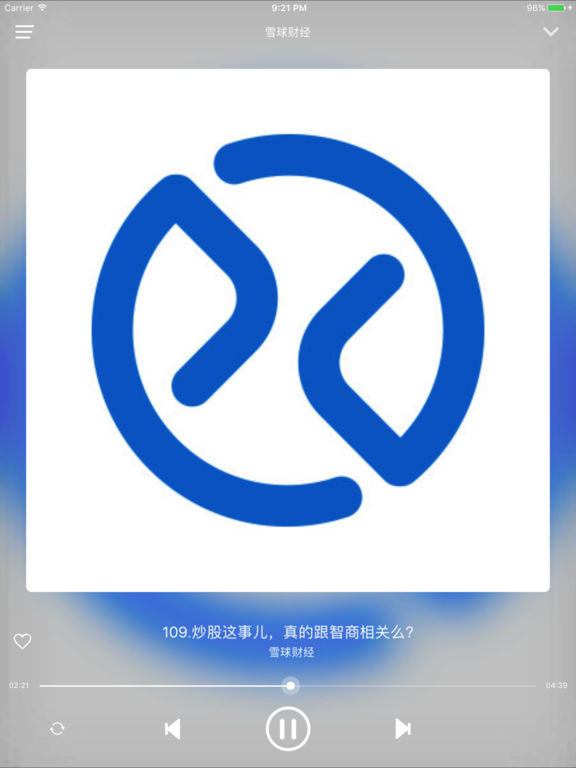Skip to the next track
The image size is (576, 768).
[403, 729]
